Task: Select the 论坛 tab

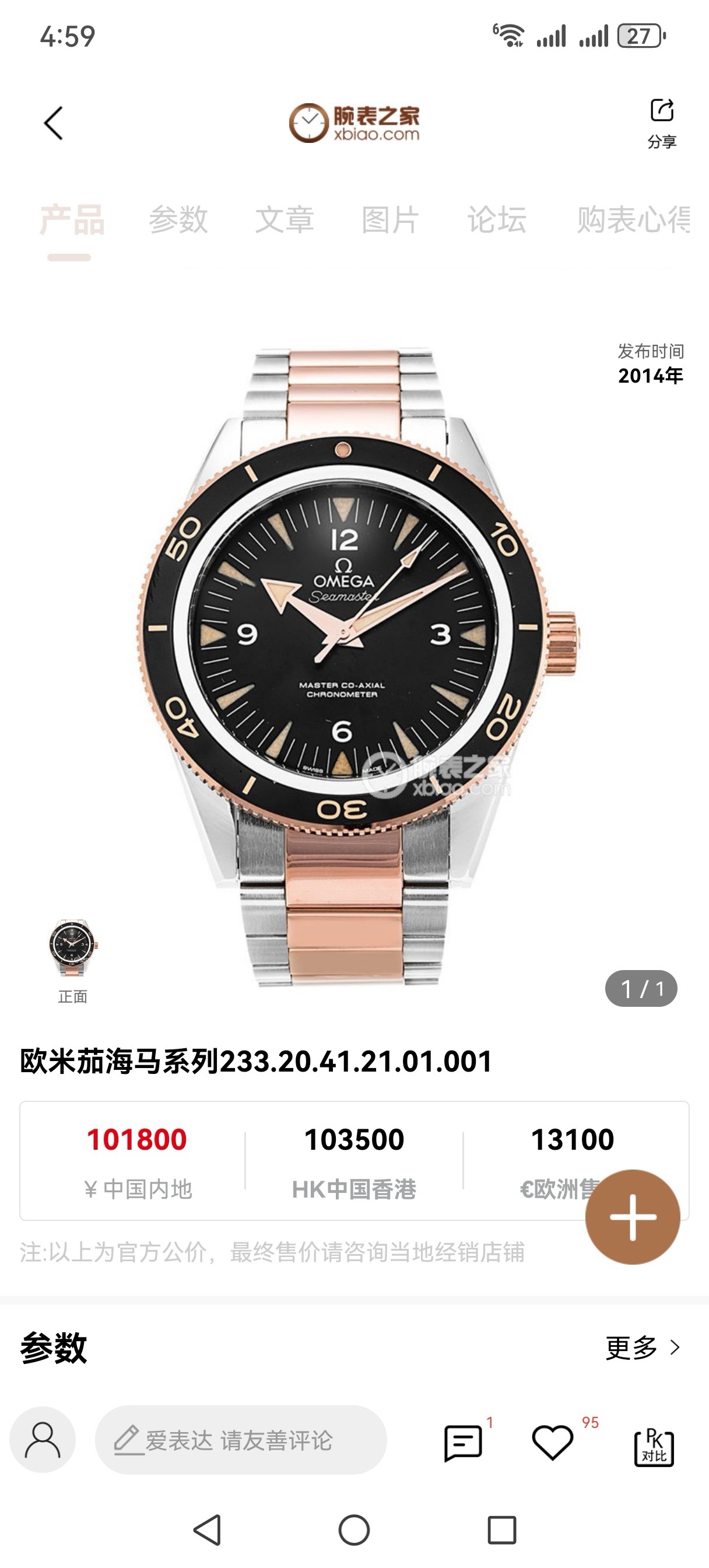Action: point(497,220)
